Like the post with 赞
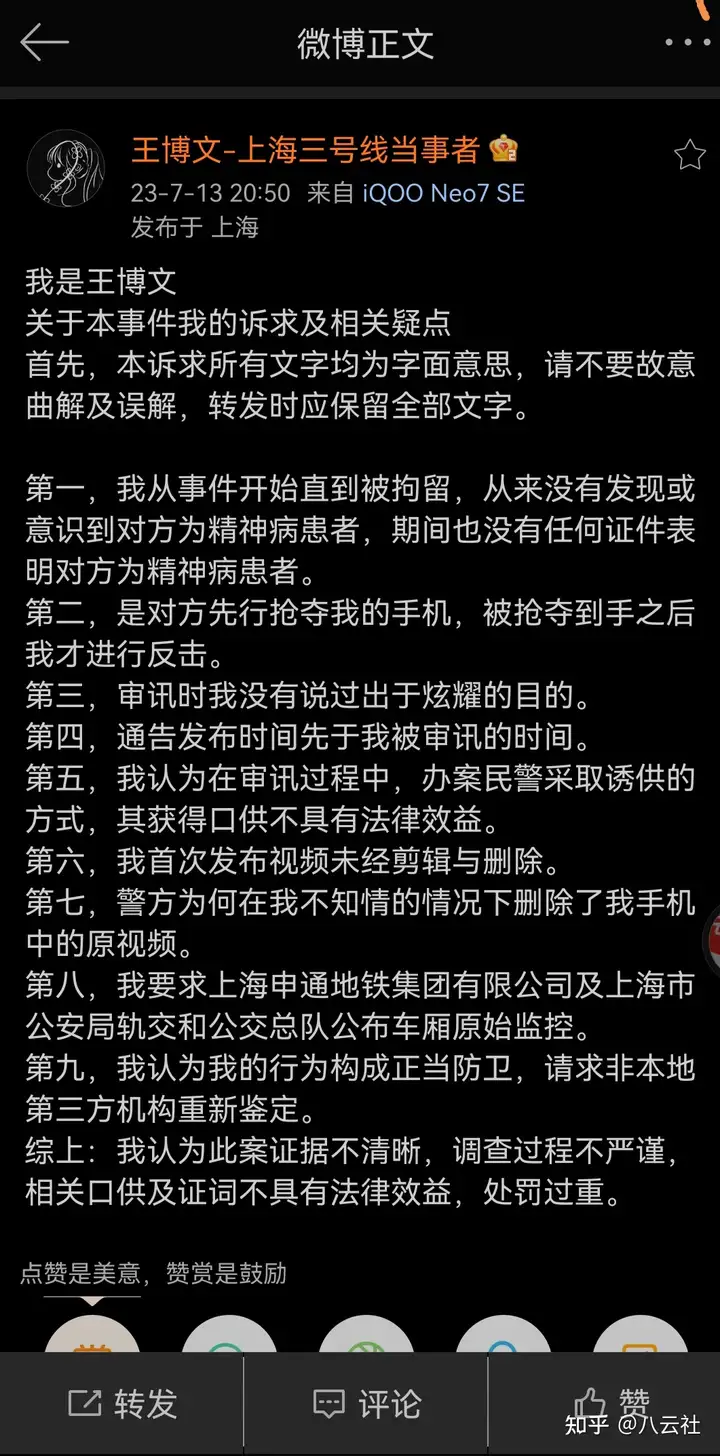Screen dimensions: 720x1456 612,1404
